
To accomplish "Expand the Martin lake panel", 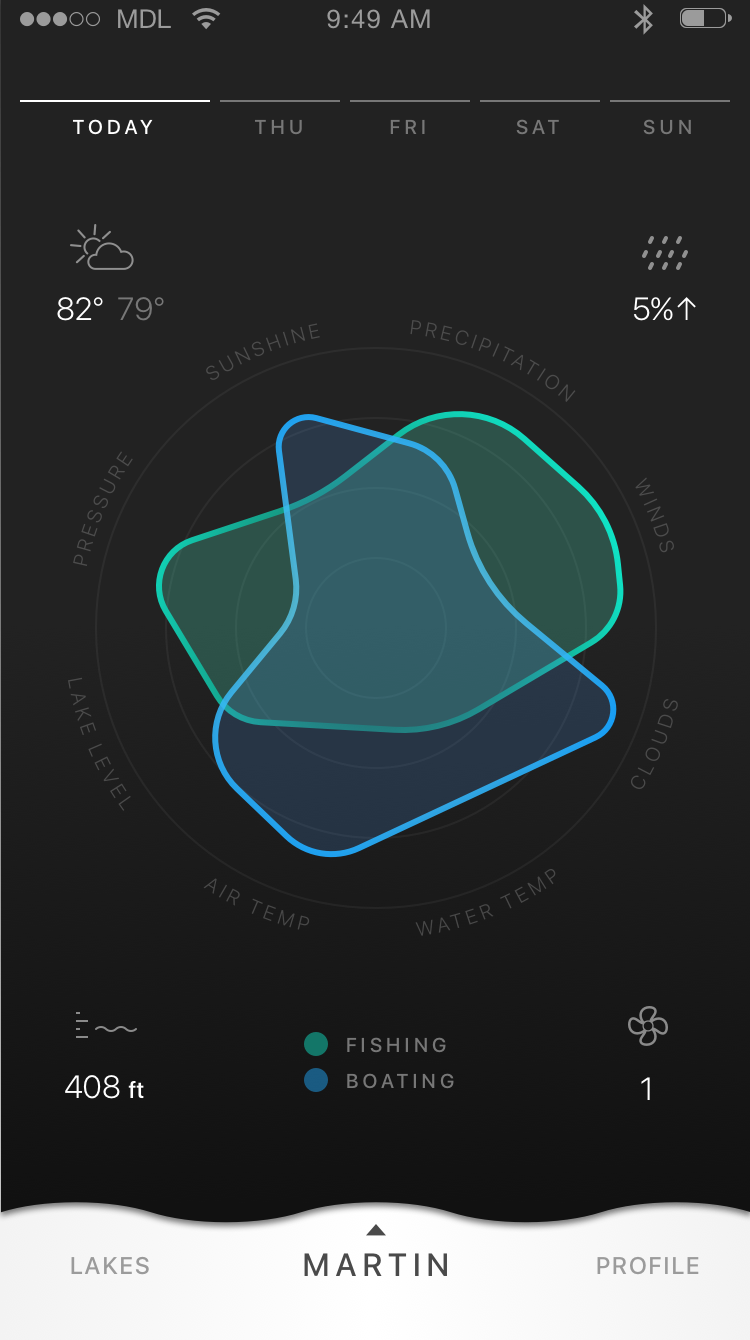I will (x=376, y=1258).
